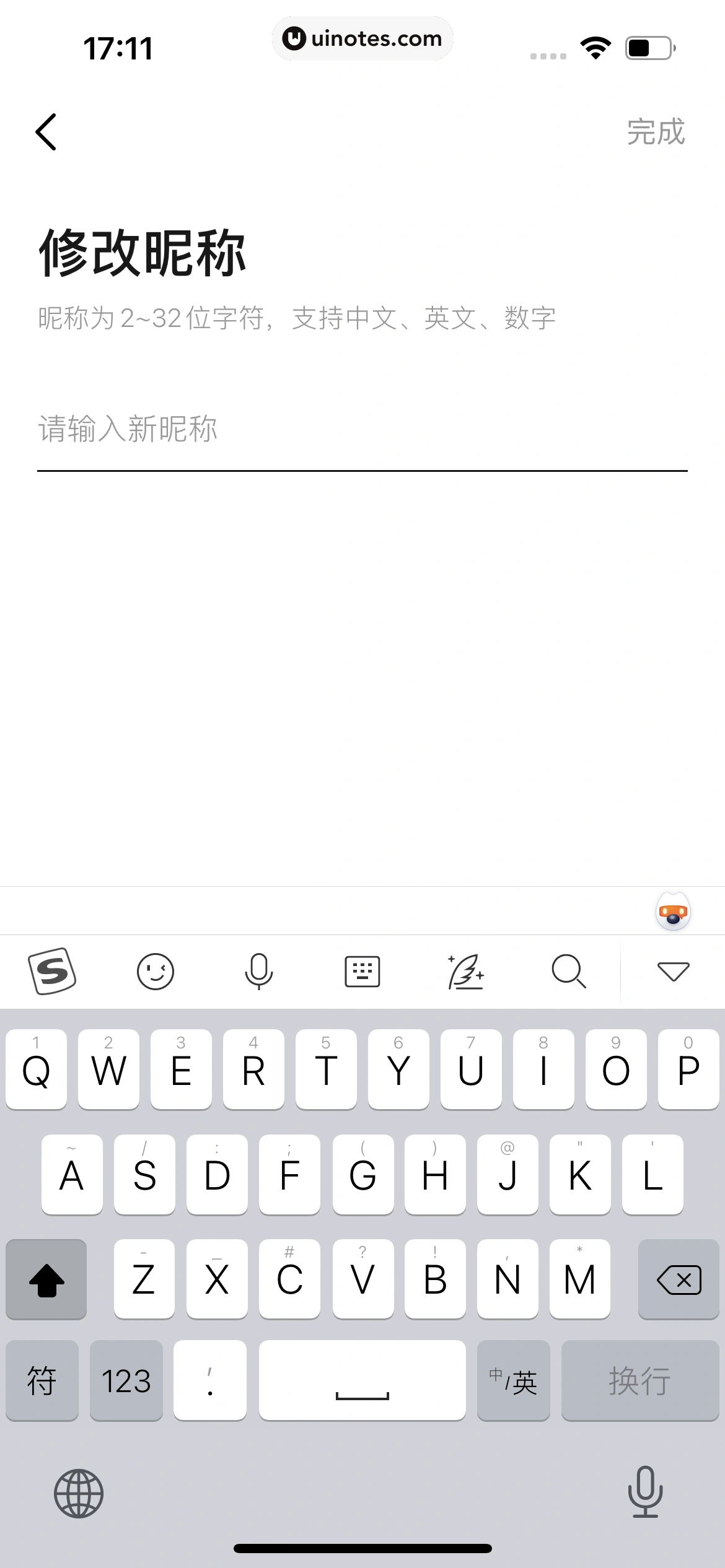Go back using the top-left arrow
Image resolution: width=725 pixels, height=1568 pixels.
[x=46, y=132]
